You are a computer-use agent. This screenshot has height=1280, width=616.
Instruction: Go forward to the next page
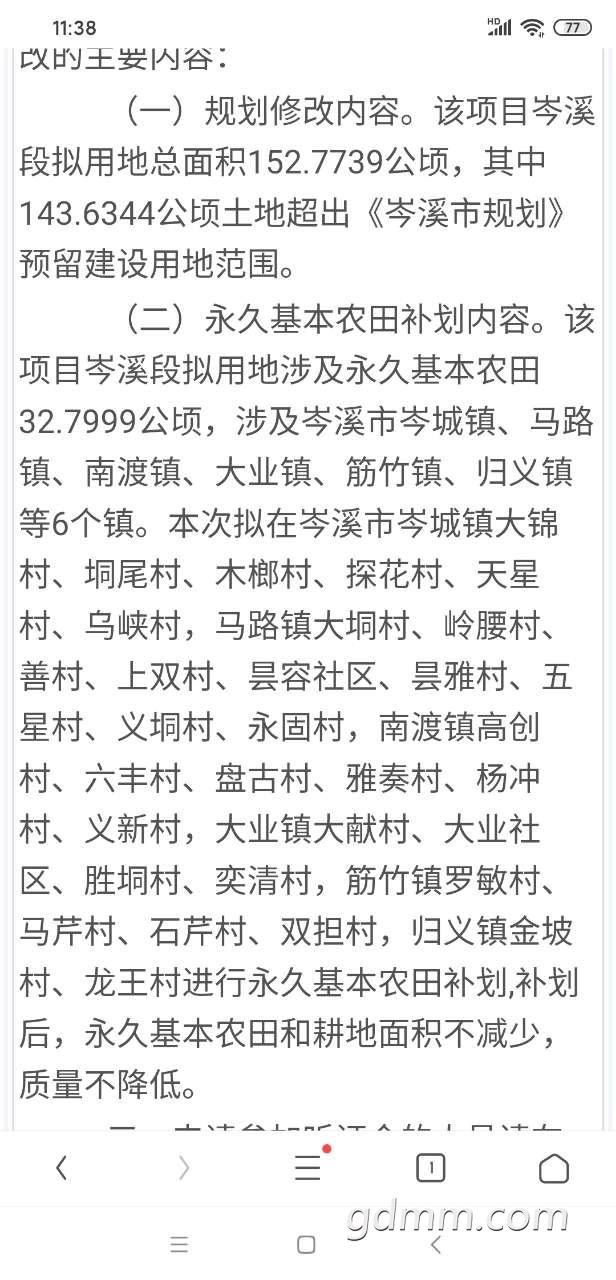184,1167
